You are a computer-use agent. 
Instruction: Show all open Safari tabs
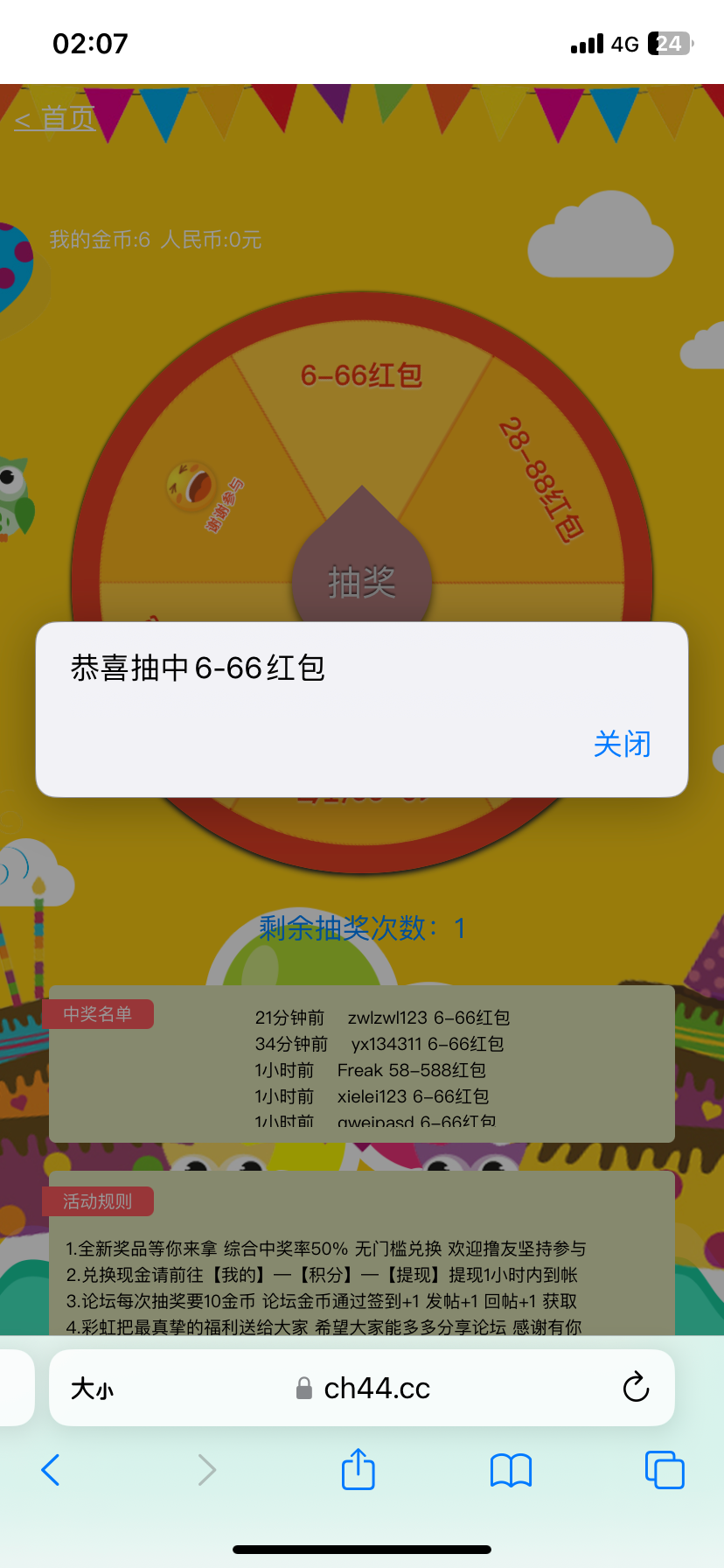pos(664,1470)
